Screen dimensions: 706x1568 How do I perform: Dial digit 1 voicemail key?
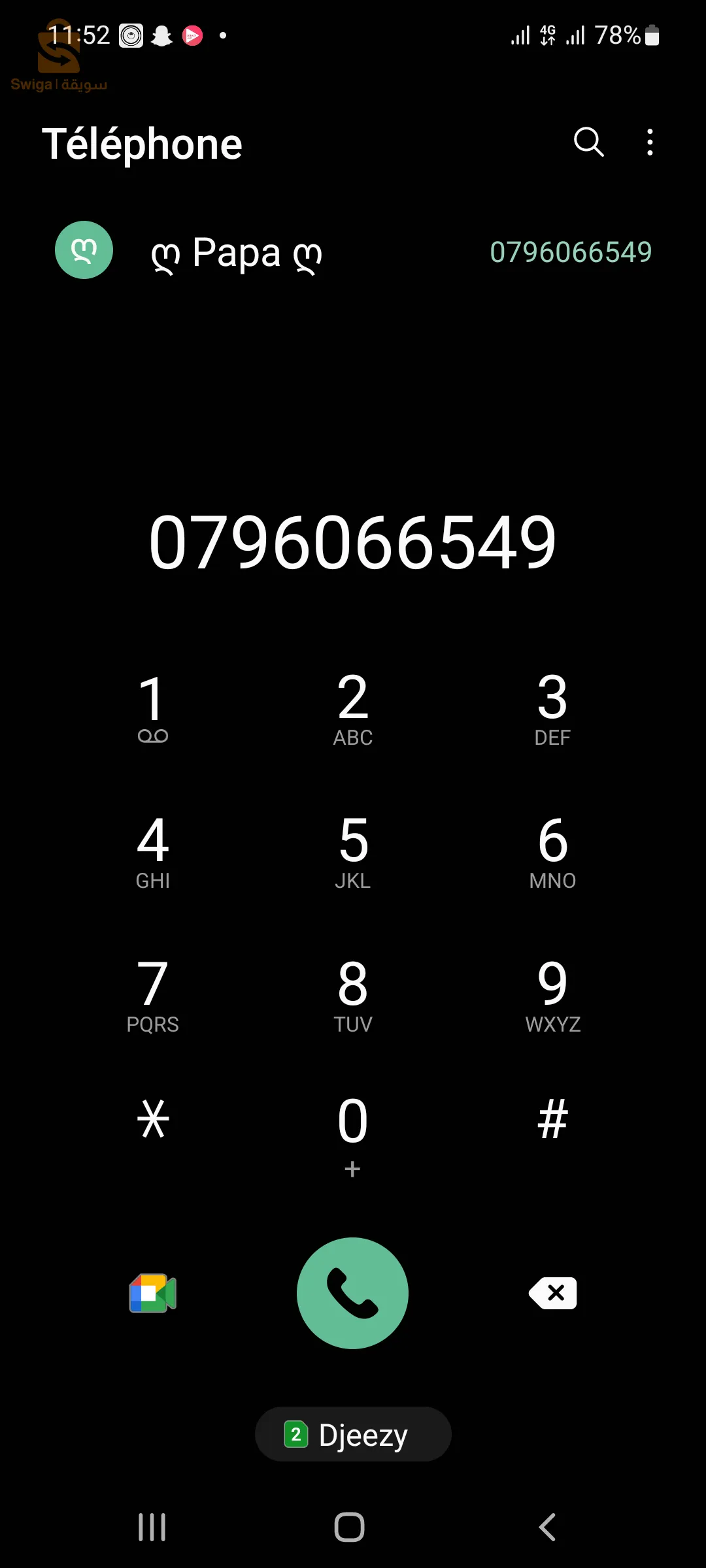[x=153, y=709]
